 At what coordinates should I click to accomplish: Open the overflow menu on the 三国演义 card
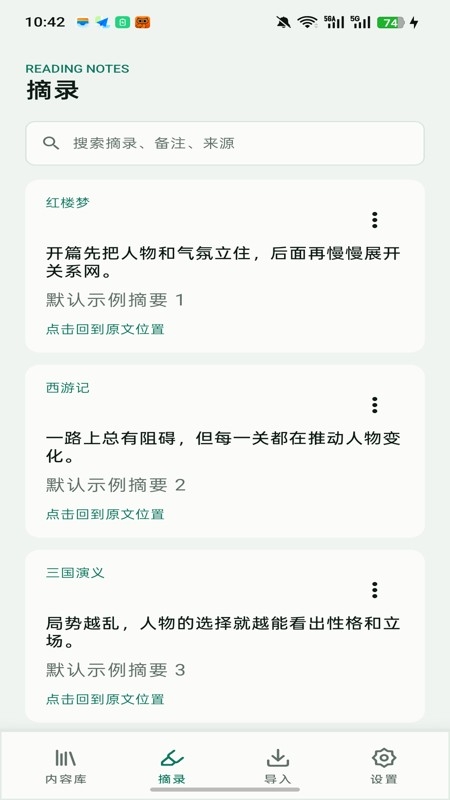374,590
